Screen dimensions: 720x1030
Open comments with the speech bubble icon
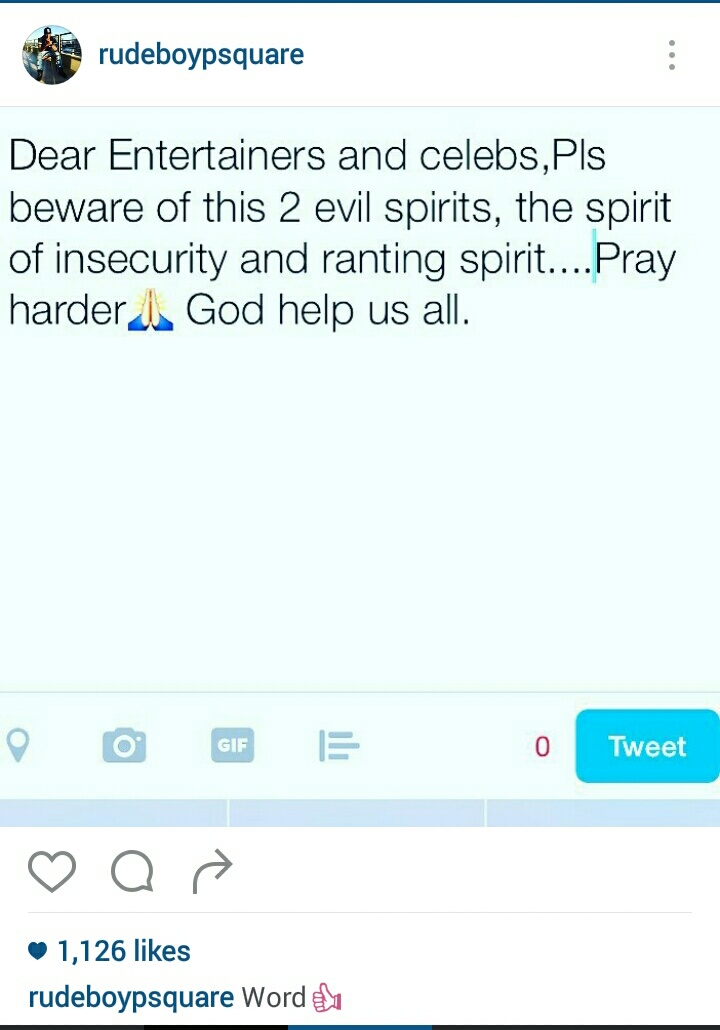[132, 872]
